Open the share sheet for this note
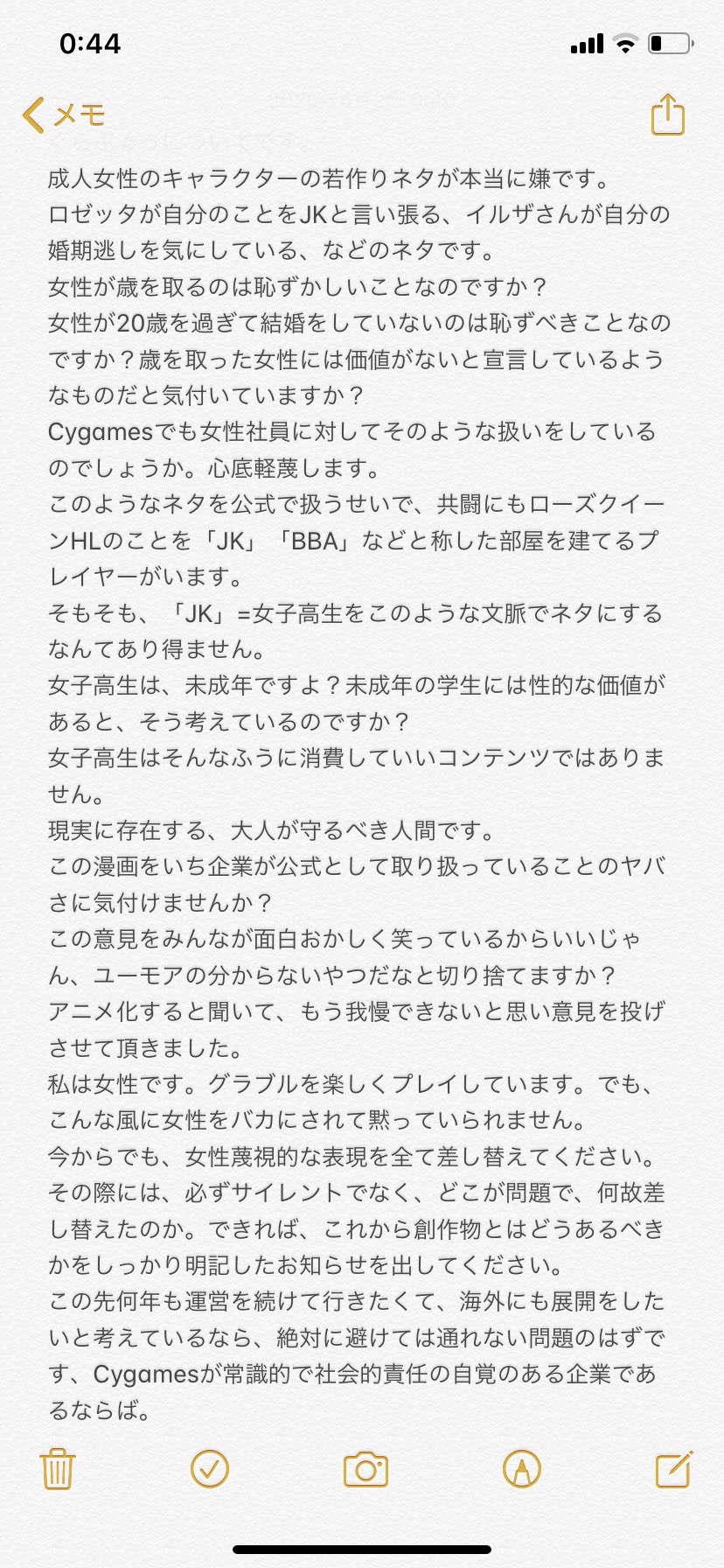Viewport: 724px width, 1568px height. [x=667, y=114]
